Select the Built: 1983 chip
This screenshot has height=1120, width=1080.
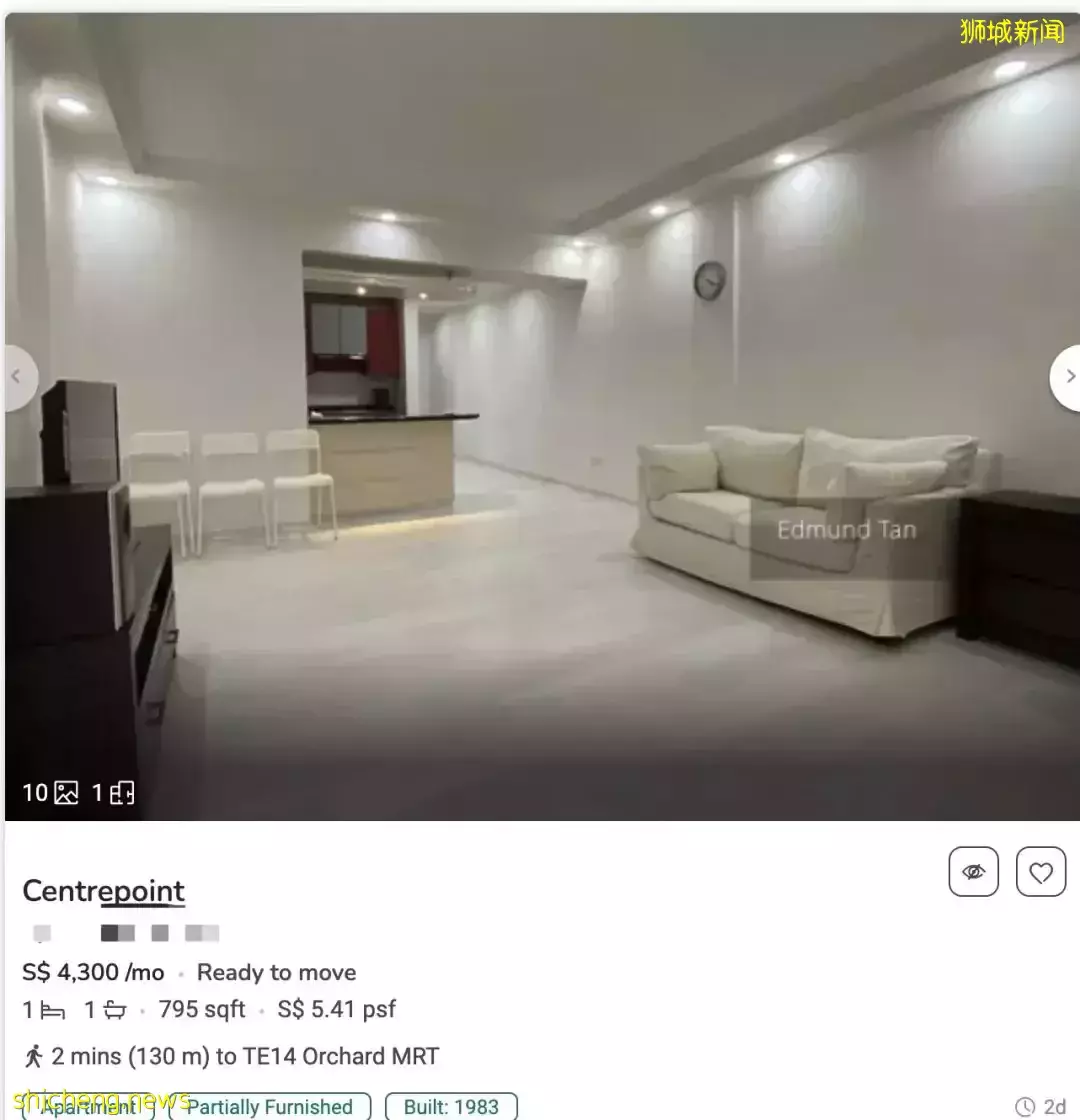pyautogui.click(x=451, y=1106)
